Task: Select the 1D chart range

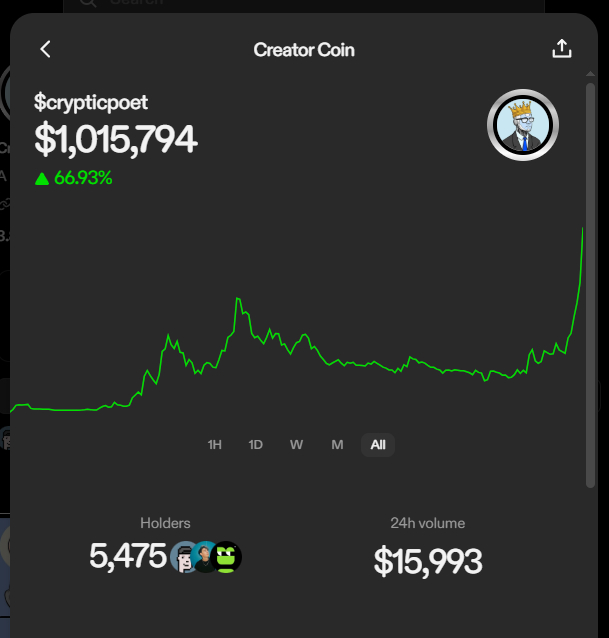Action: click(256, 445)
